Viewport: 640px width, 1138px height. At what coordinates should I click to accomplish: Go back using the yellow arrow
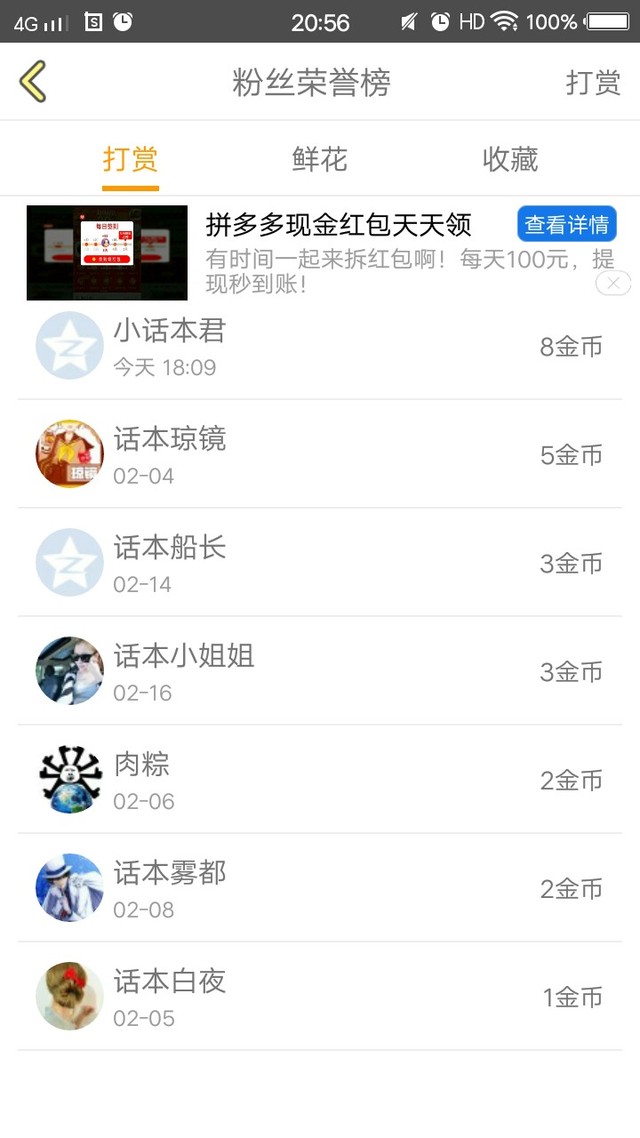(x=33, y=82)
